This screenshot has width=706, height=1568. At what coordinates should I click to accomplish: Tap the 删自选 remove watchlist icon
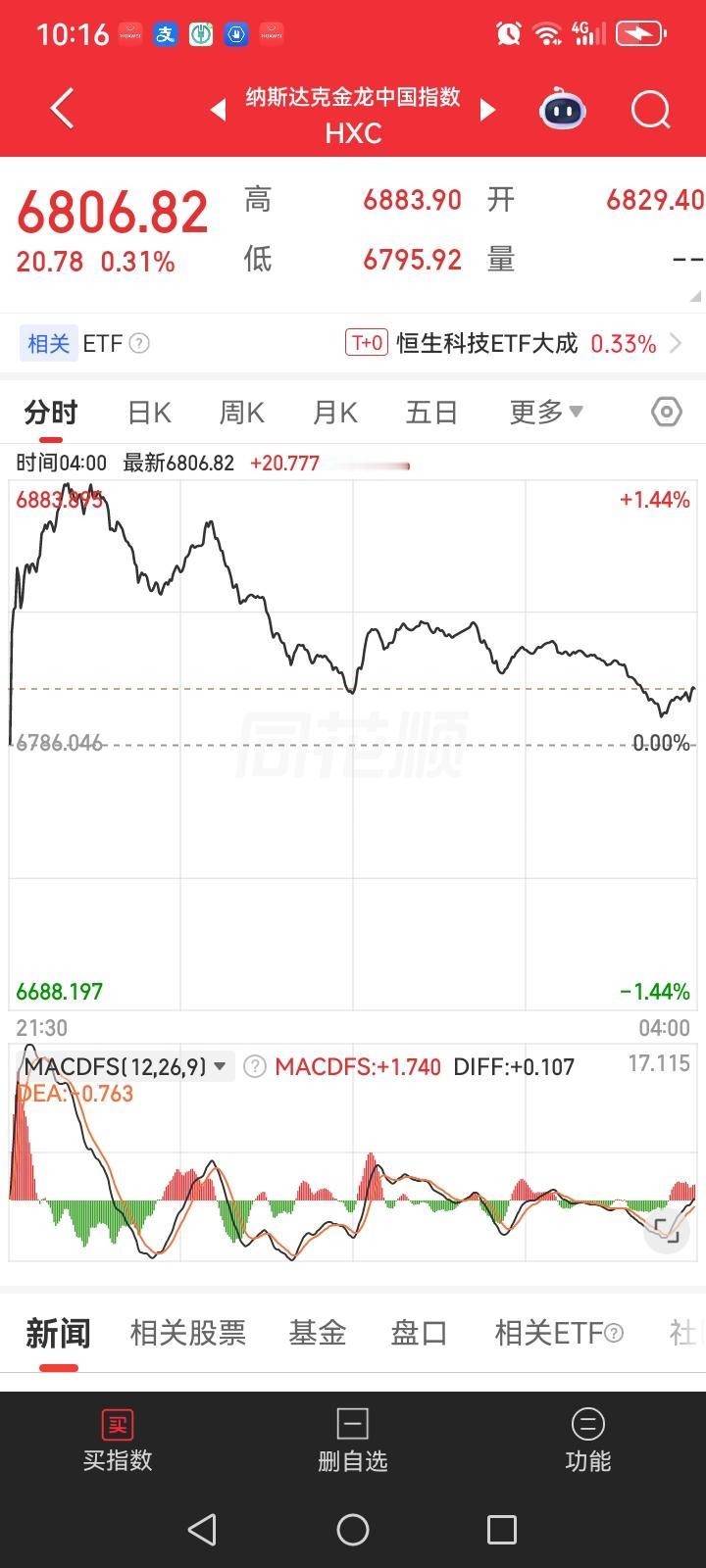[352, 1443]
